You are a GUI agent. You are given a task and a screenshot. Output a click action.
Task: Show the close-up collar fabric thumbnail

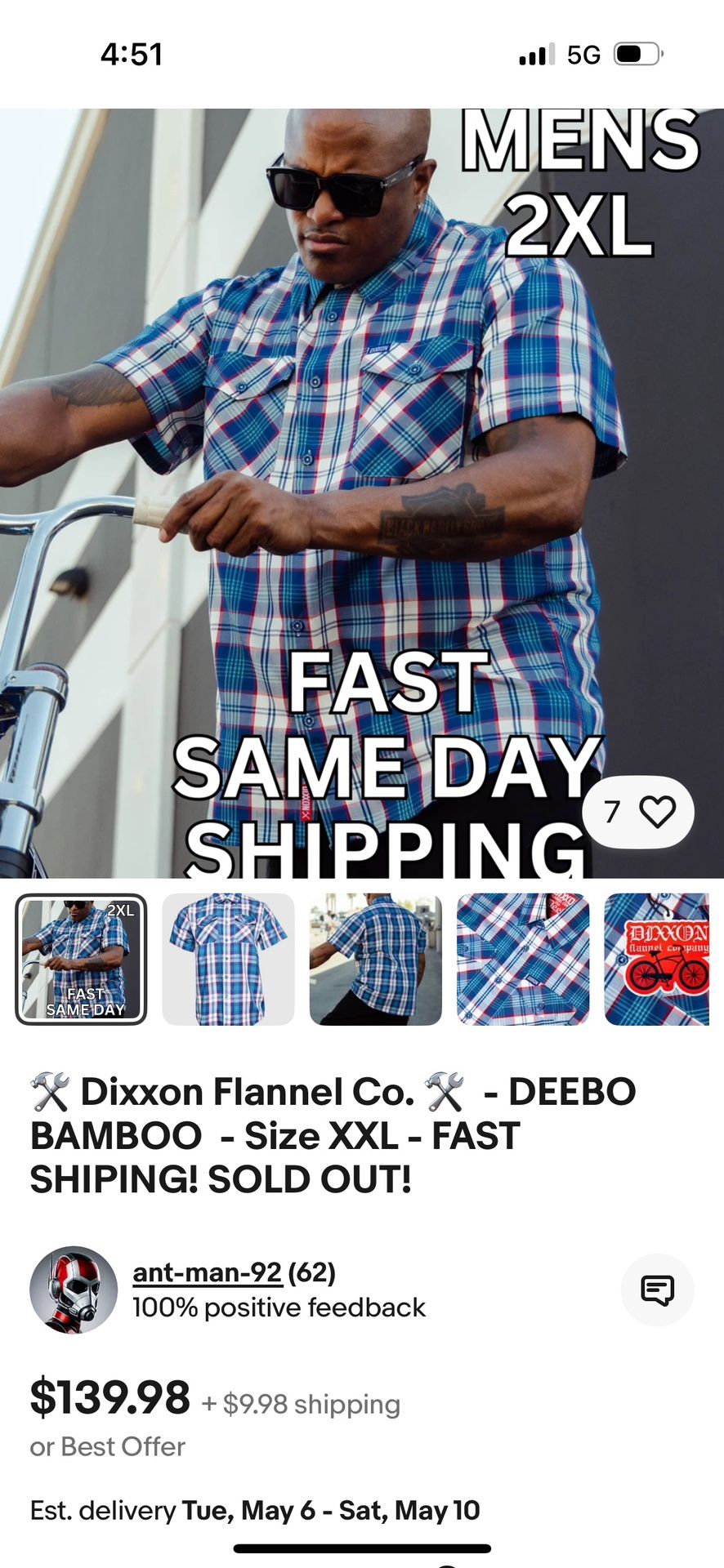click(x=522, y=959)
